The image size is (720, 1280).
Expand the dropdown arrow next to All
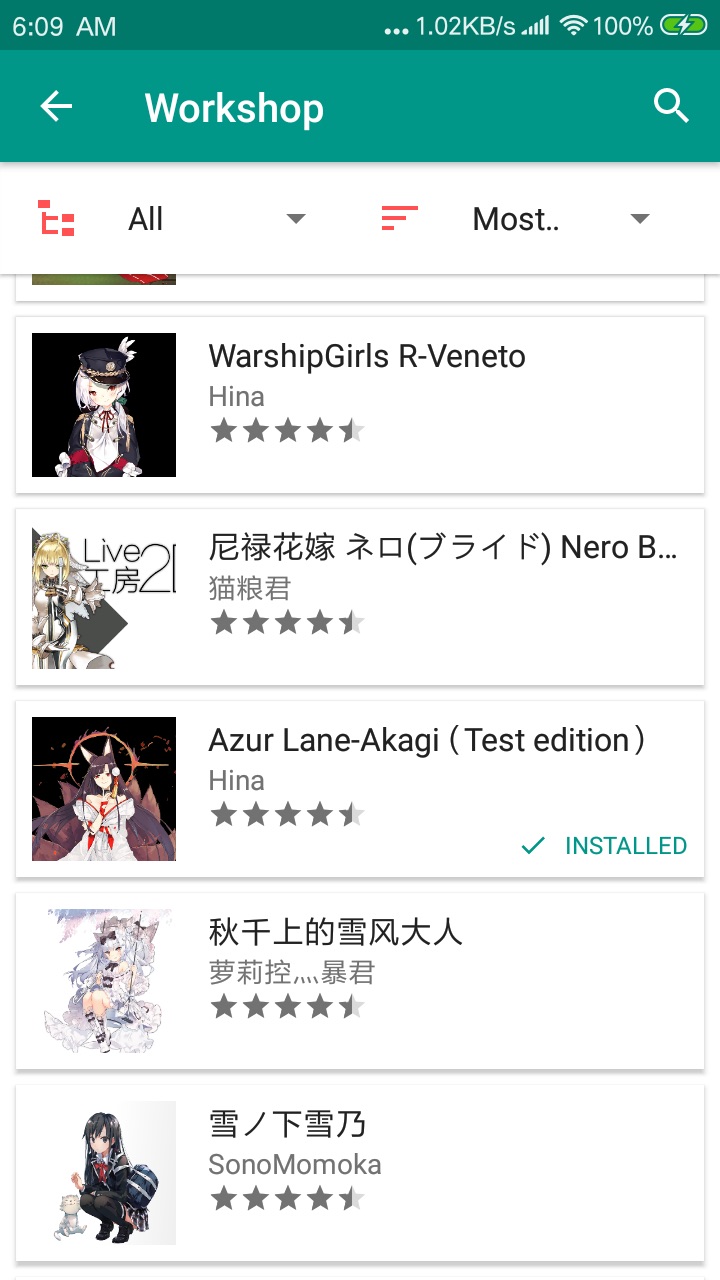coord(294,219)
